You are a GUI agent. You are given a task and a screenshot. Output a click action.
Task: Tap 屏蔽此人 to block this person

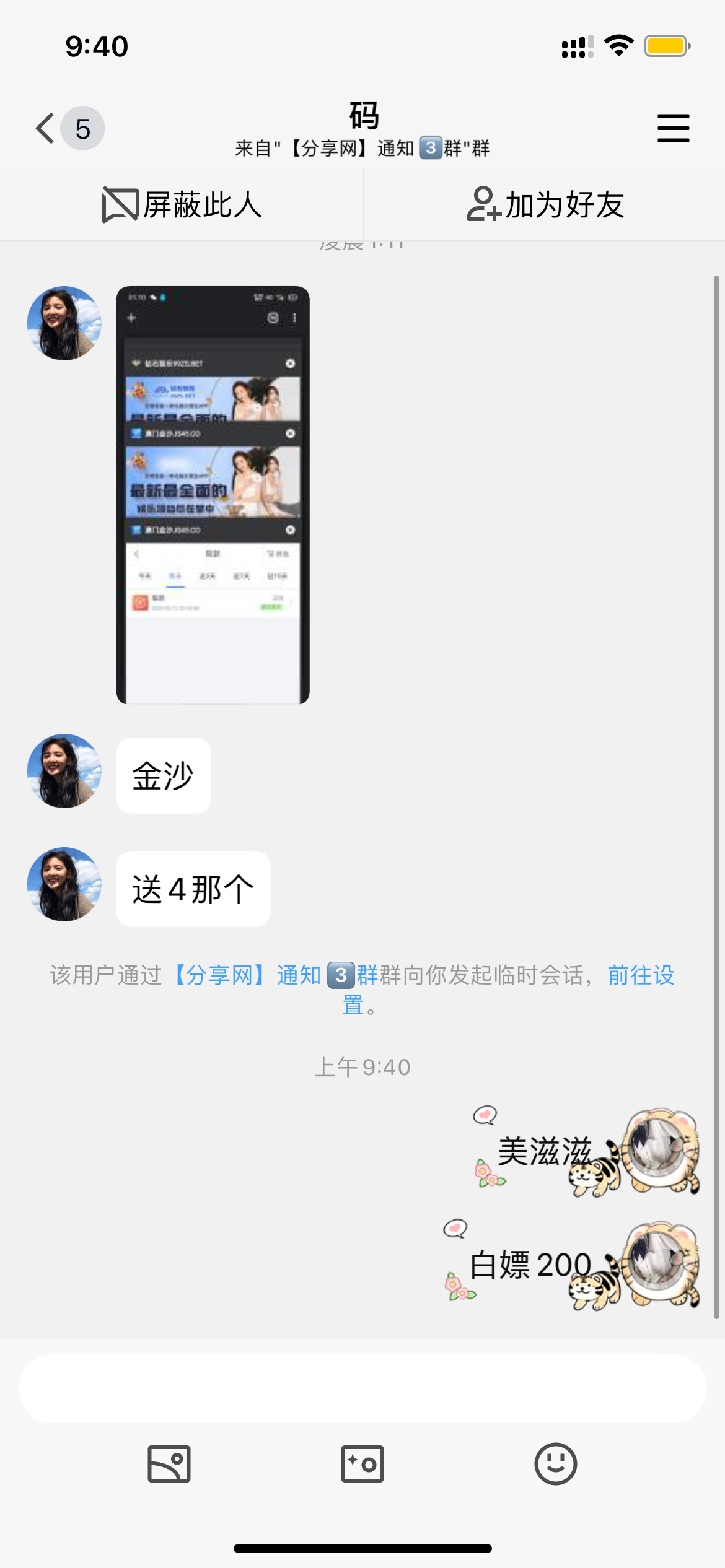(182, 205)
